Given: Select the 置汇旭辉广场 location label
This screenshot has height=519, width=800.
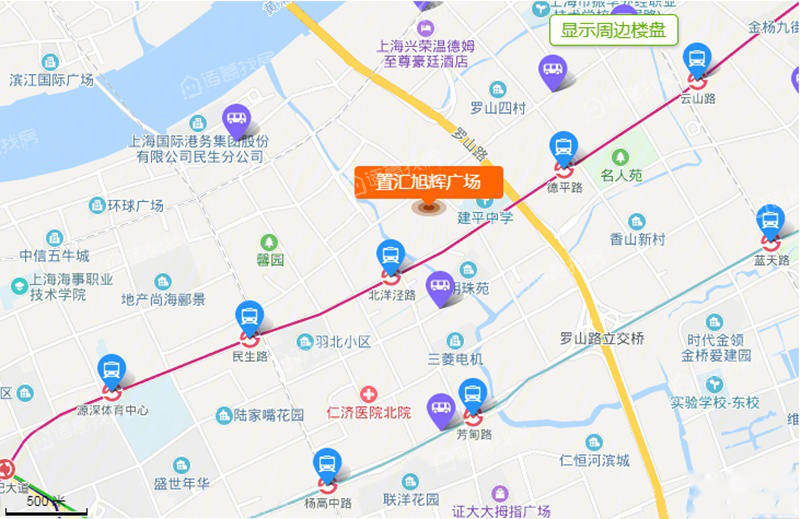Looking at the screenshot, I should [x=428, y=182].
